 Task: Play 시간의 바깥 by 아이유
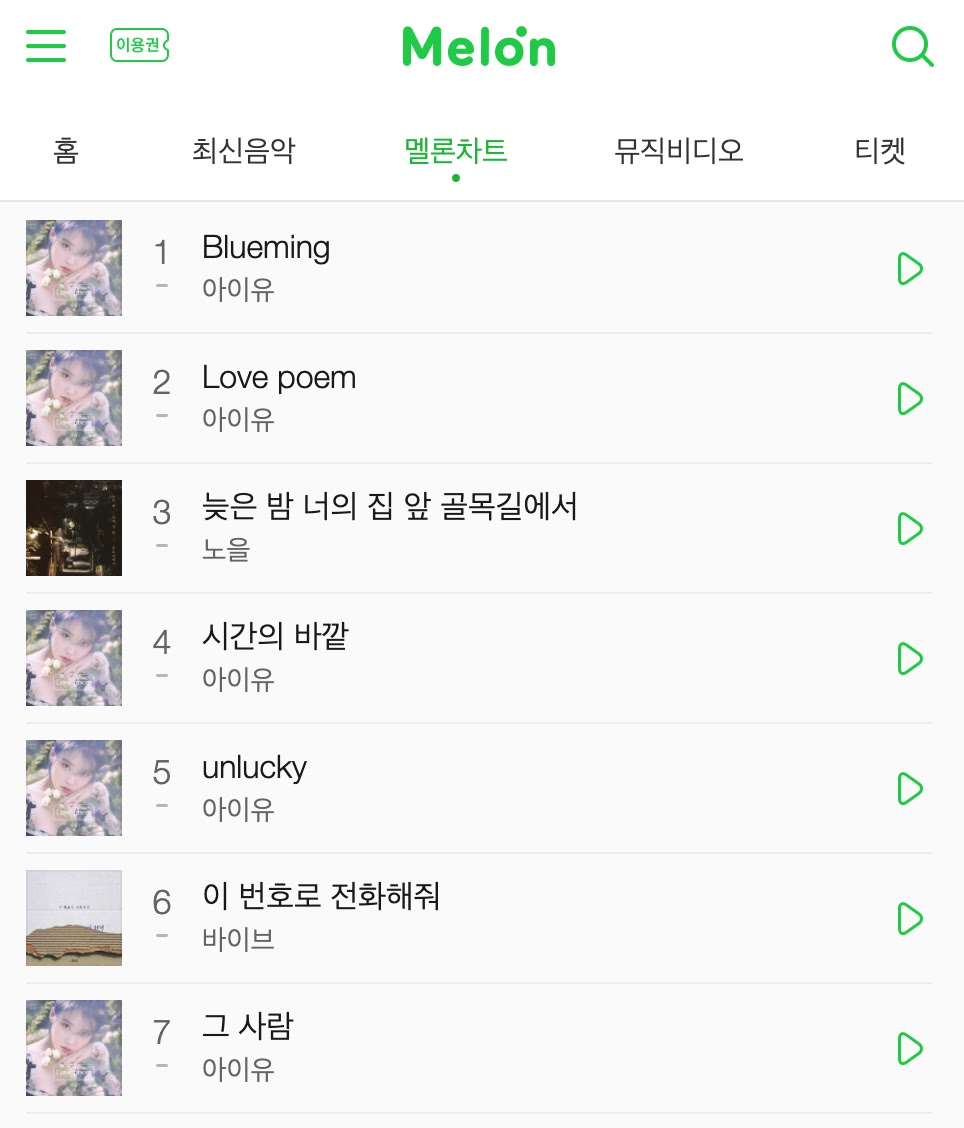click(x=909, y=658)
